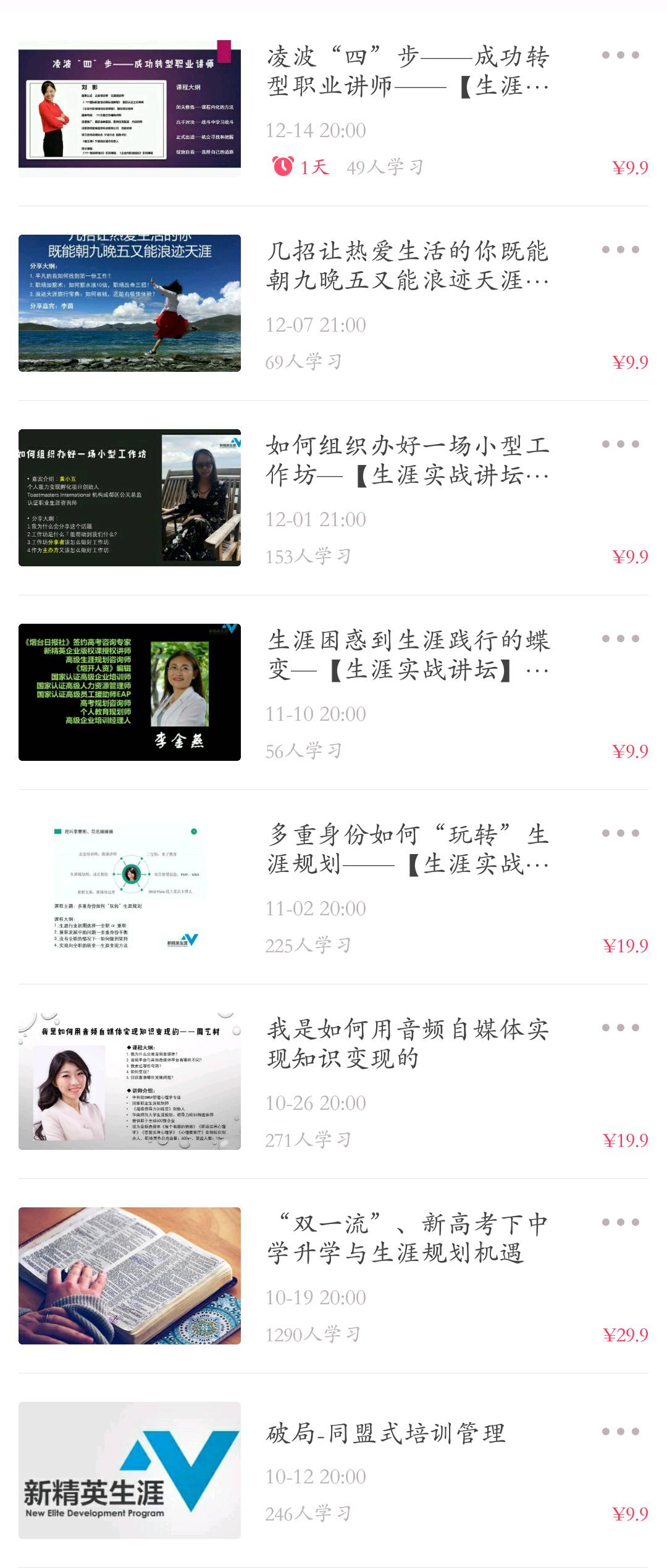The height and width of the screenshot is (1568, 667).
Task: Open the 多重身份如何"玩转"生涯规划 course
Action: click(x=408, y=849)
